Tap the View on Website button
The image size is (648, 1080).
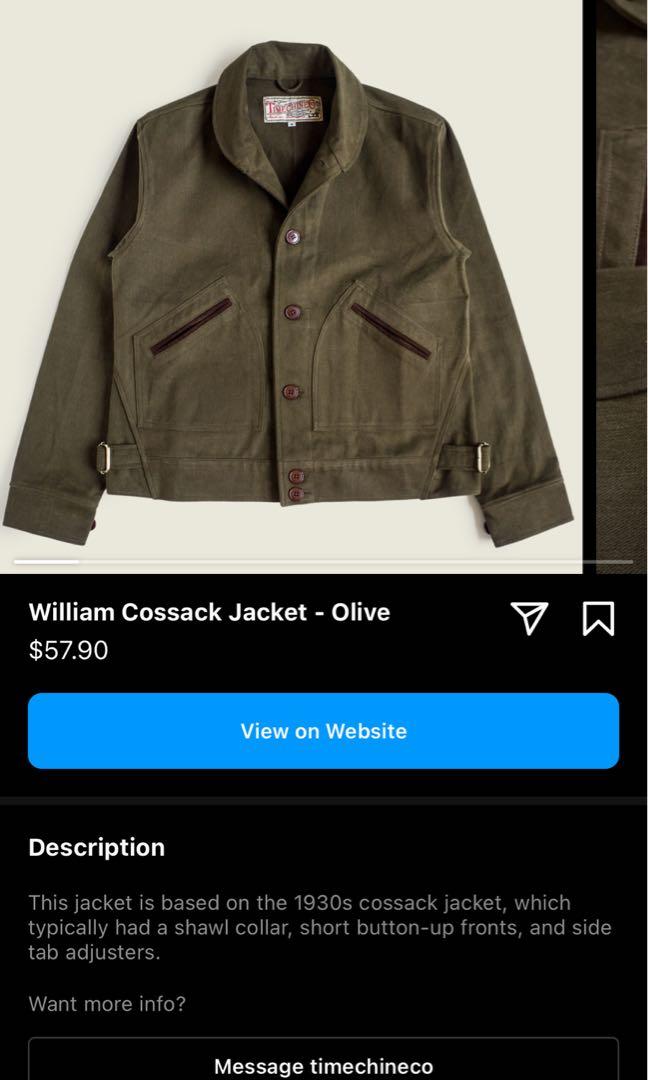point(323,731)
